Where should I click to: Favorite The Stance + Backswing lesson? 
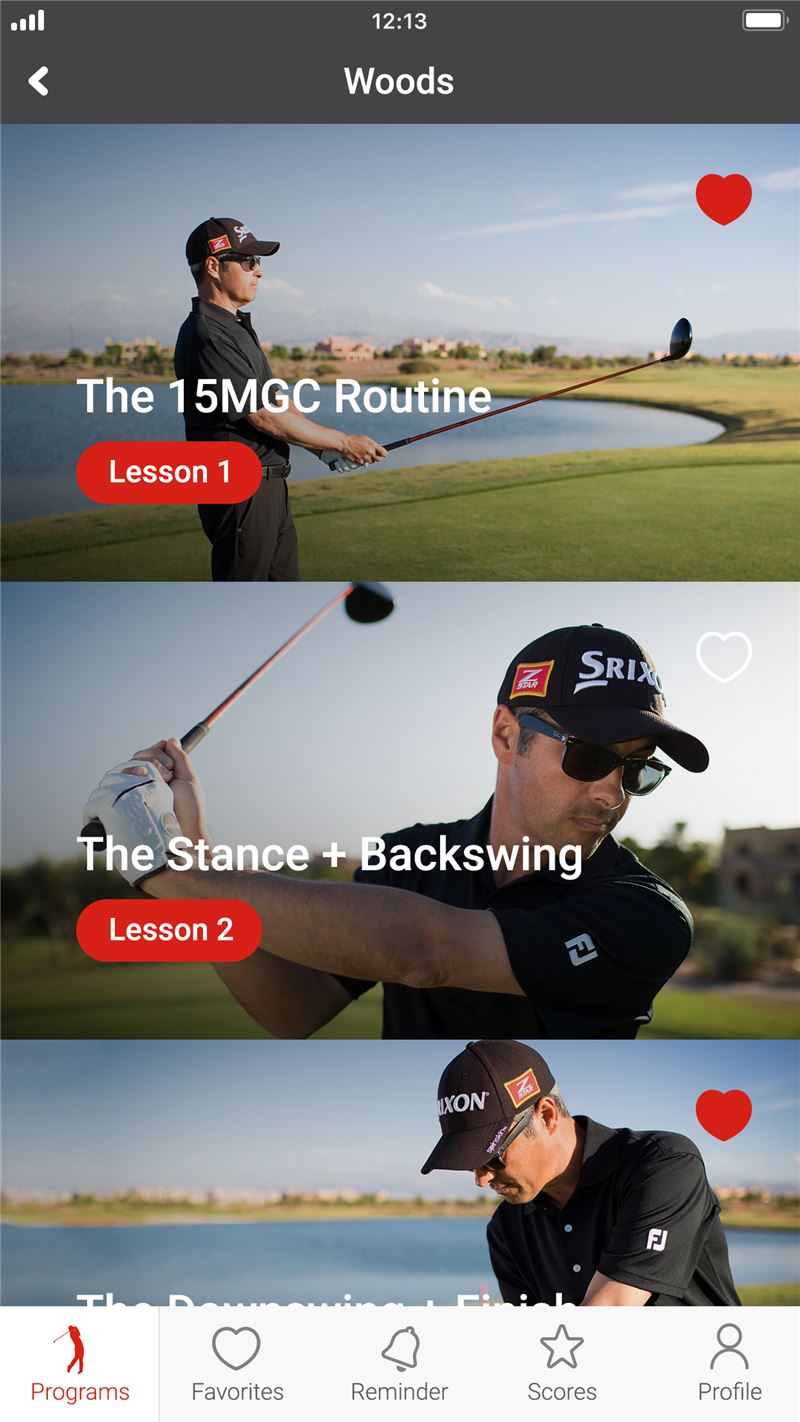click(724, 657)
